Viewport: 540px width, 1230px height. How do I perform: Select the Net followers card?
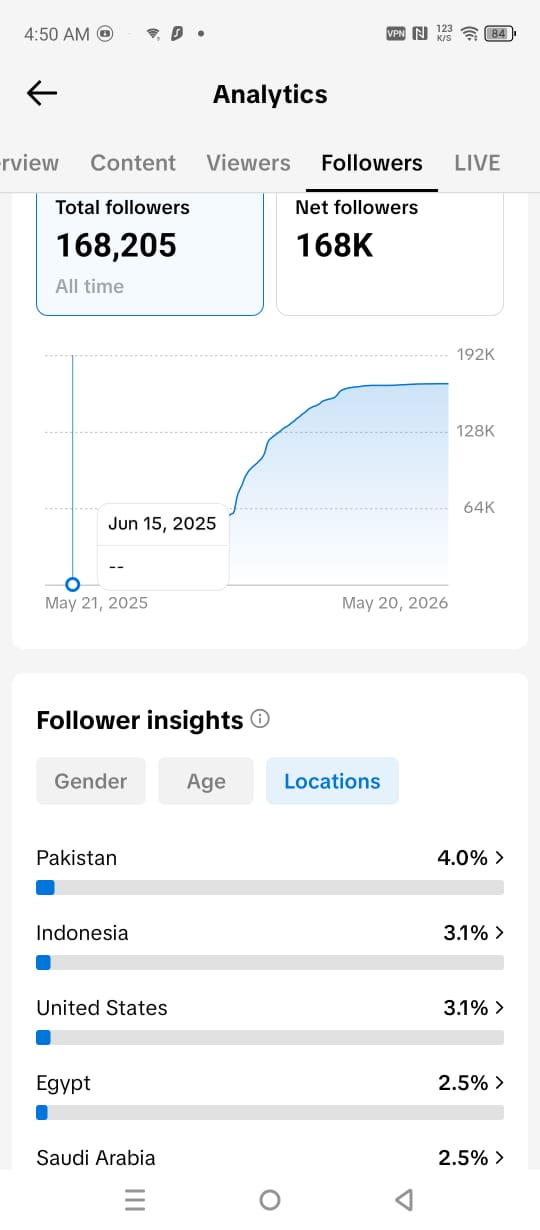click(390, 254)
